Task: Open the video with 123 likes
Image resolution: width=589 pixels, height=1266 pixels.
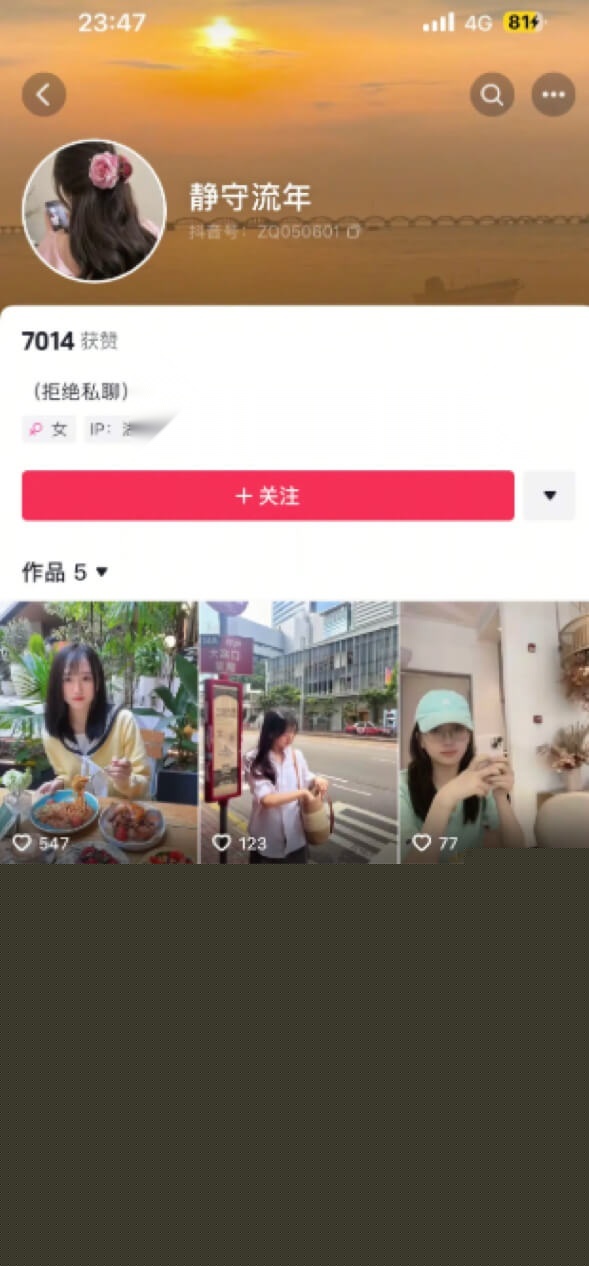Action: pyautogui.click(x=299, y=732)
